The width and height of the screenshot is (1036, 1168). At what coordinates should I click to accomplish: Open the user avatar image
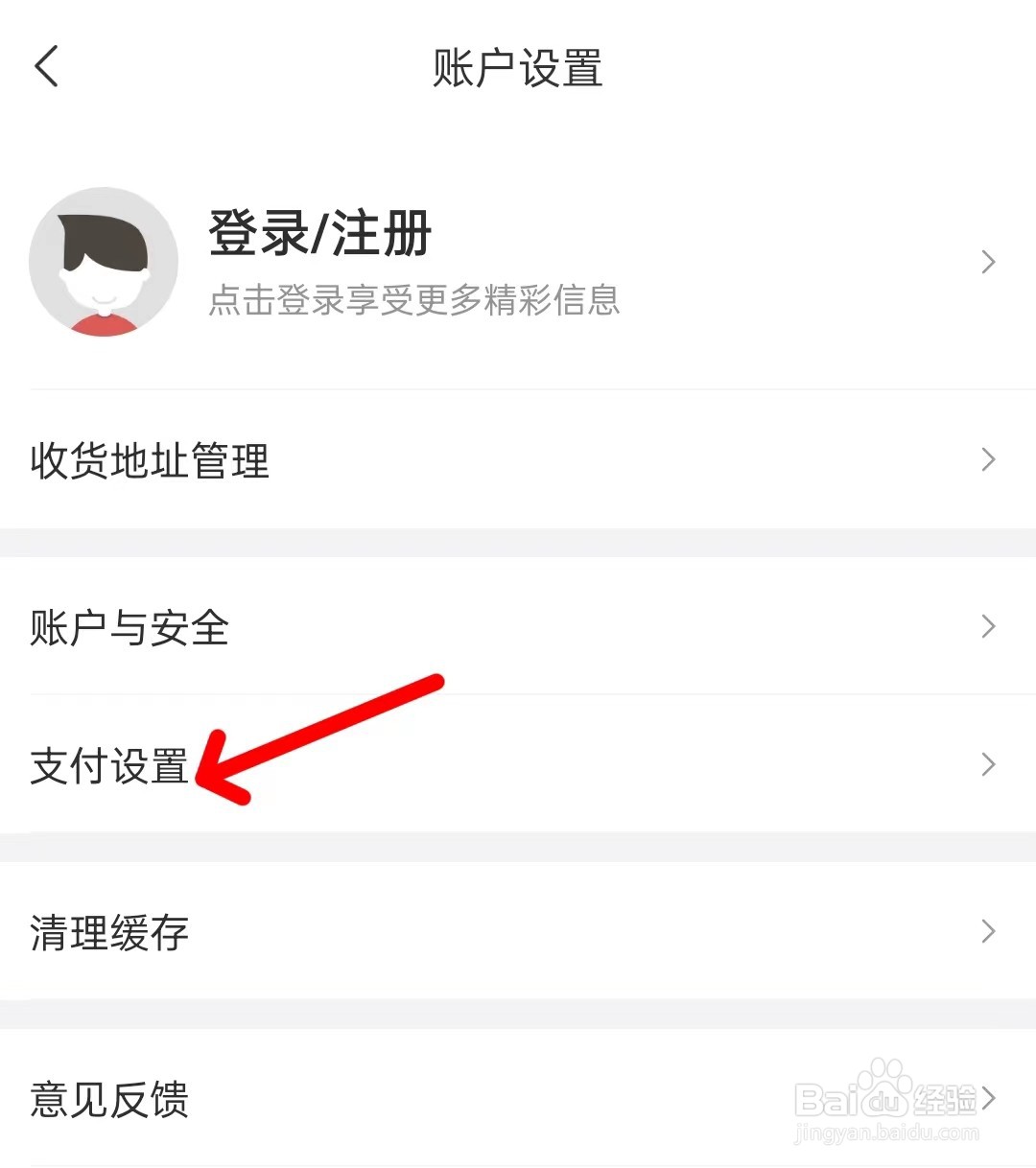click(x=104, y=260)
